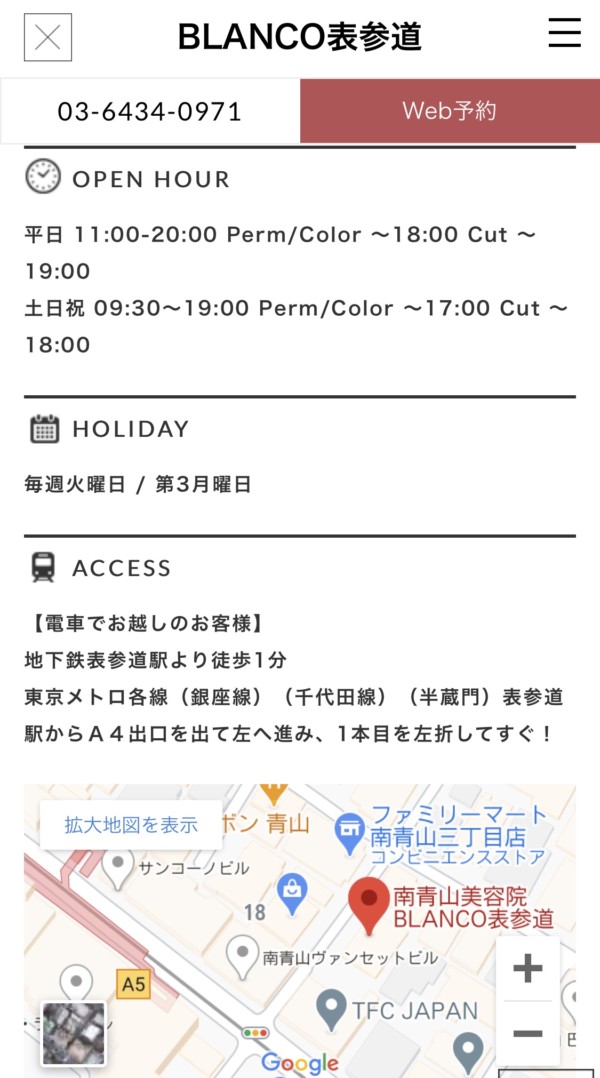Image resolution: width=600 pixels, height=1078 pixels.
Task: Tap the TFC JAPAN map marker
Action: 331,1010
